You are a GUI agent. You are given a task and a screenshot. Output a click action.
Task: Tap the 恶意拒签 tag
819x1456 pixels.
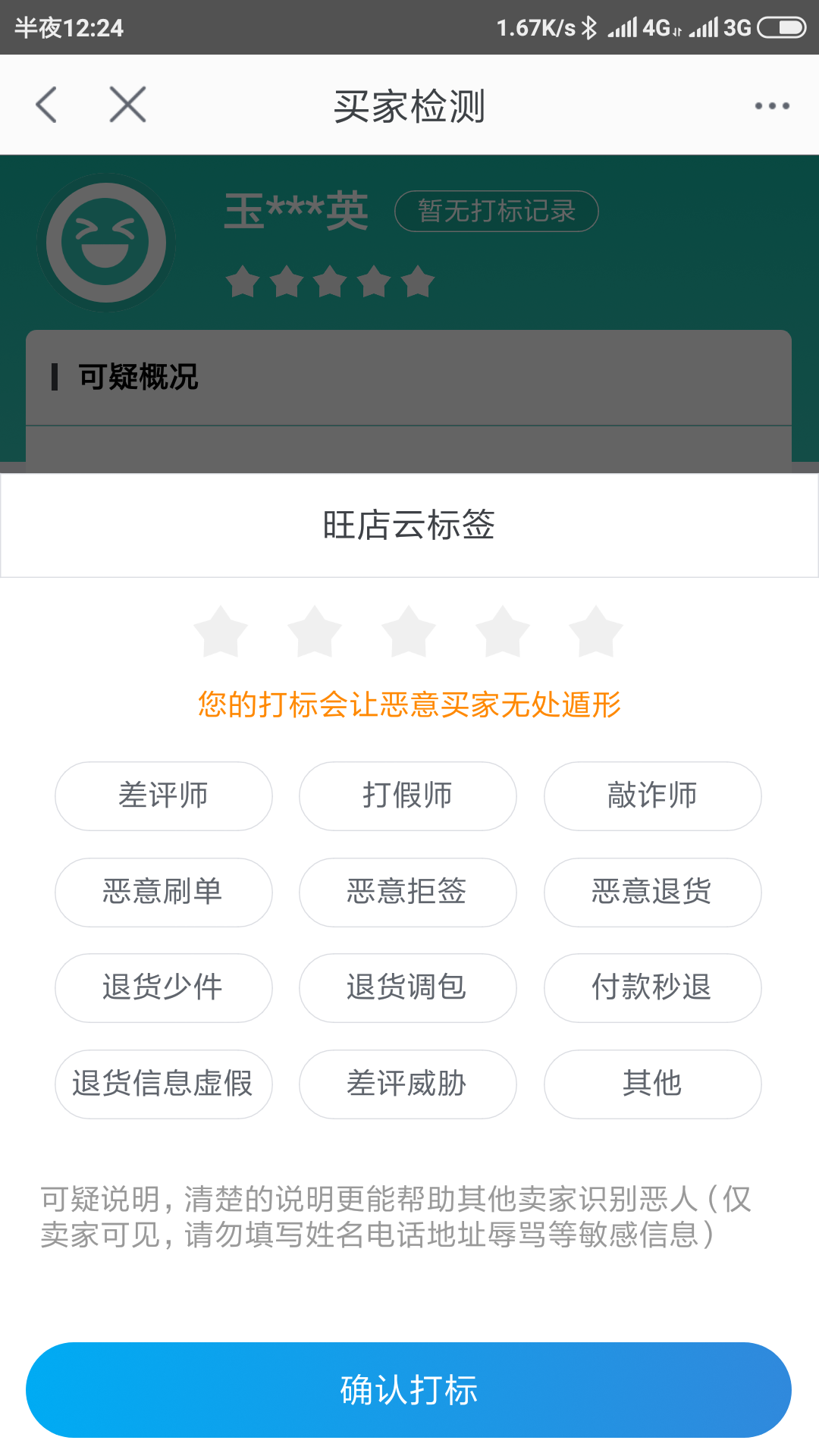coord(407,892)
